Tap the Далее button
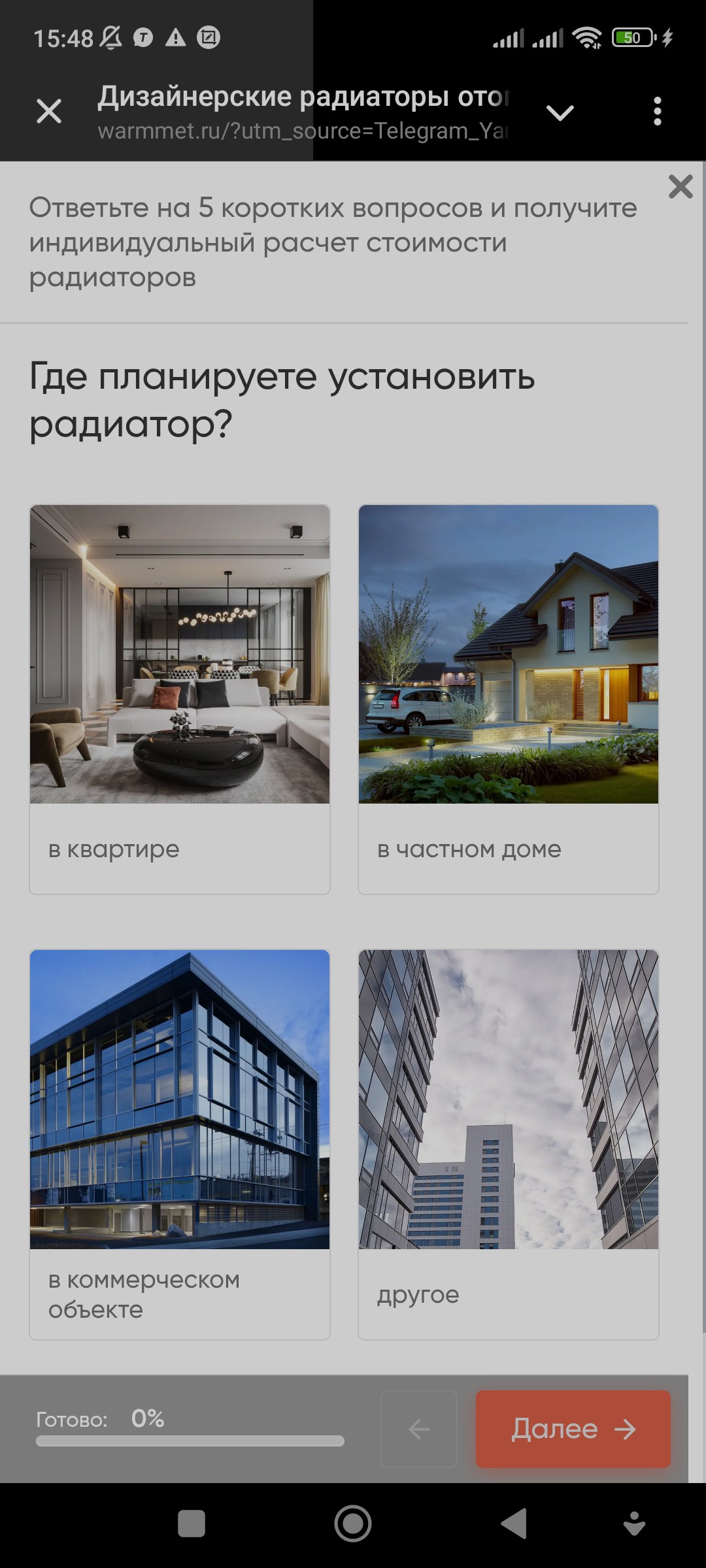 point(573,1429)
